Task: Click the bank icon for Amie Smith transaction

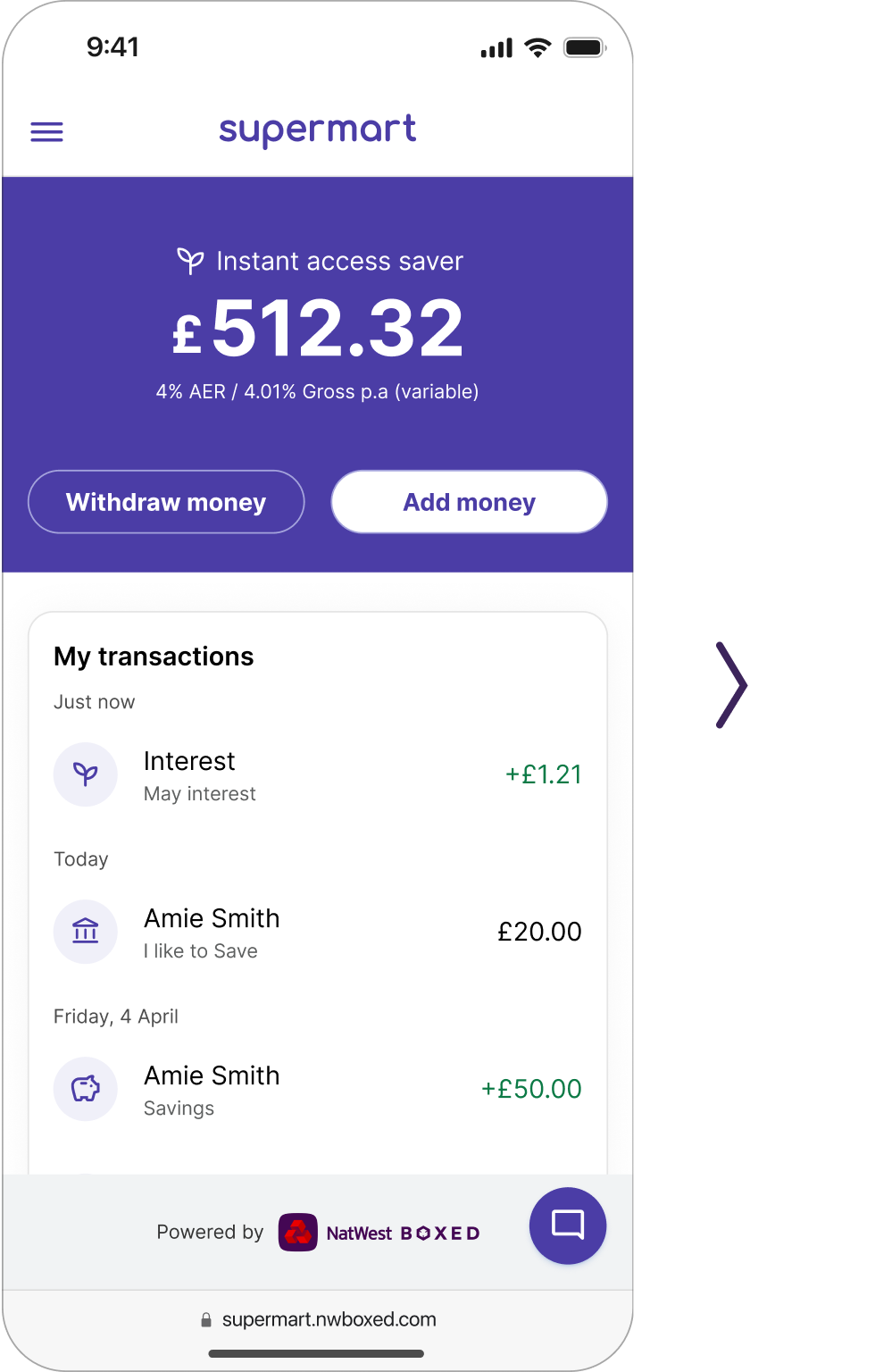Action: [x=86, y=932]
